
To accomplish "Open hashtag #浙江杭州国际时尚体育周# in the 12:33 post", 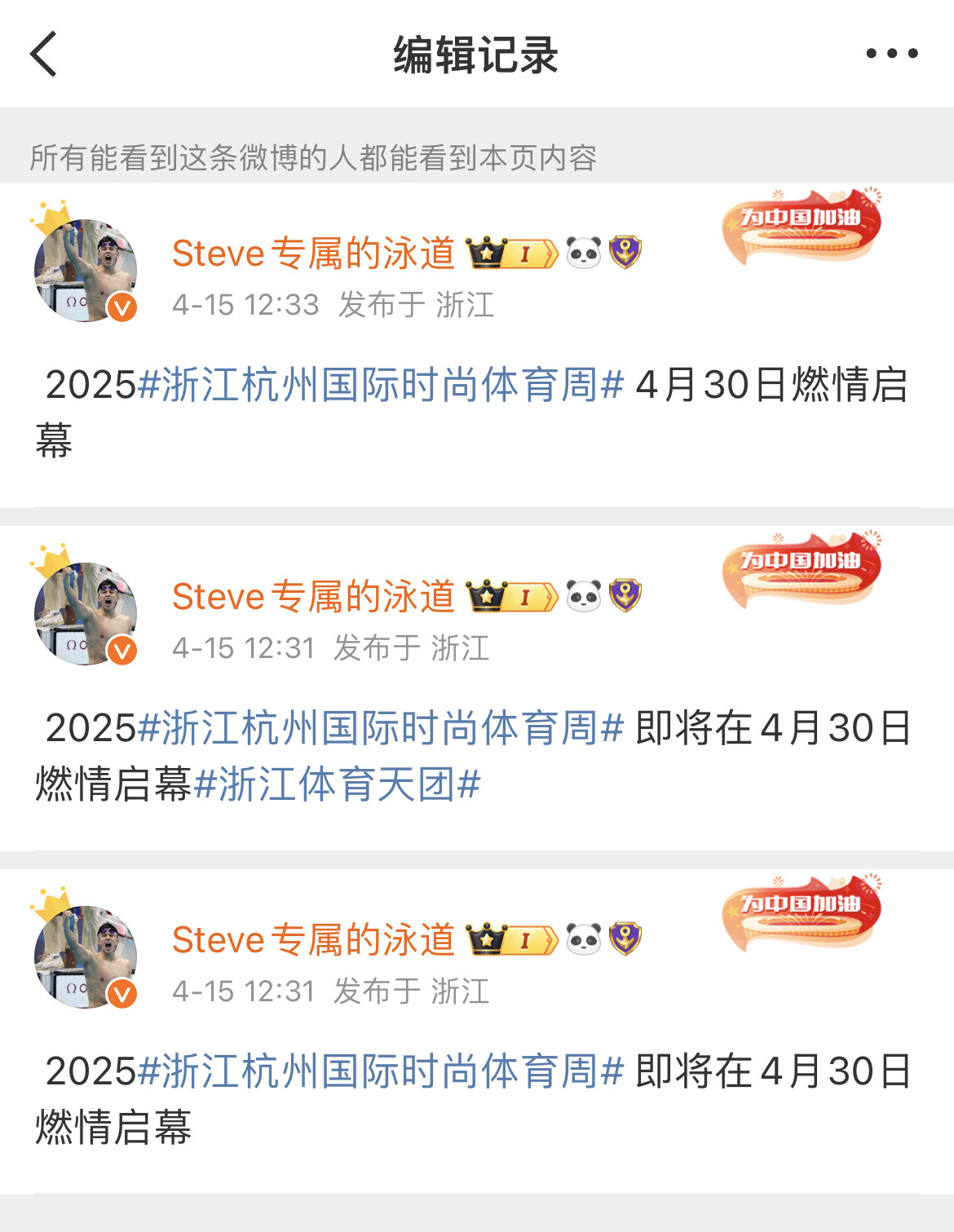I will tap(381, 385).
